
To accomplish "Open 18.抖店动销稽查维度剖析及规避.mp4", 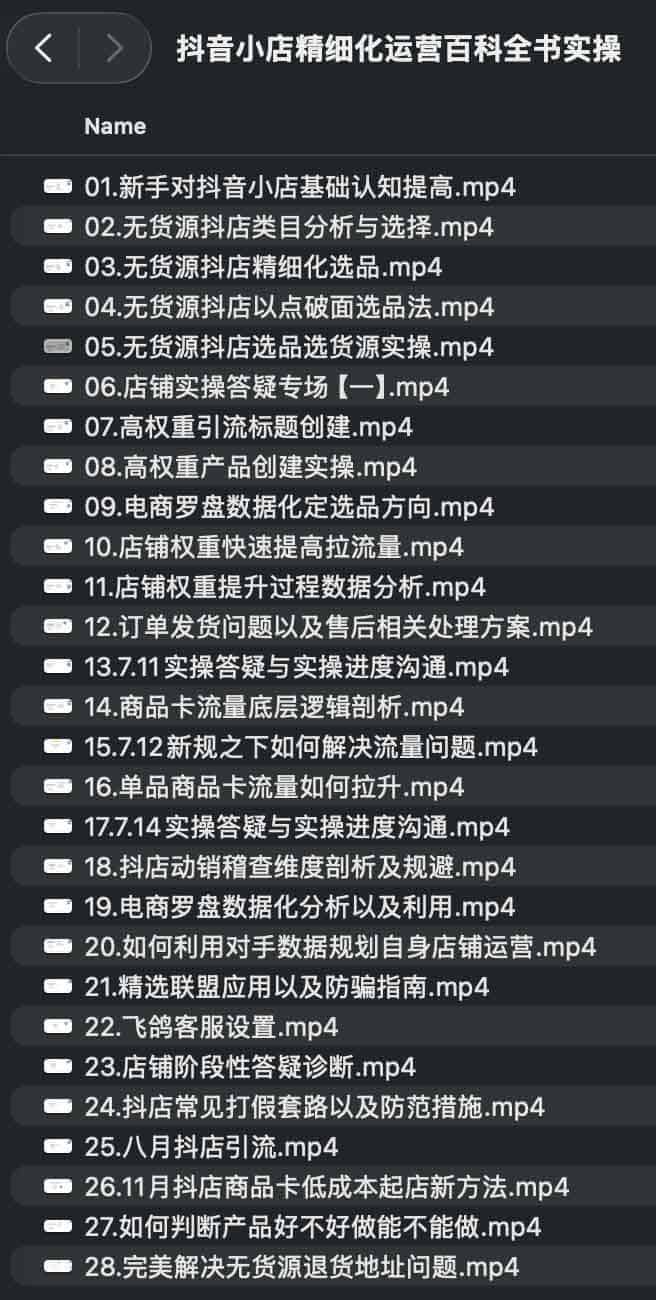I will coord(300,867).
